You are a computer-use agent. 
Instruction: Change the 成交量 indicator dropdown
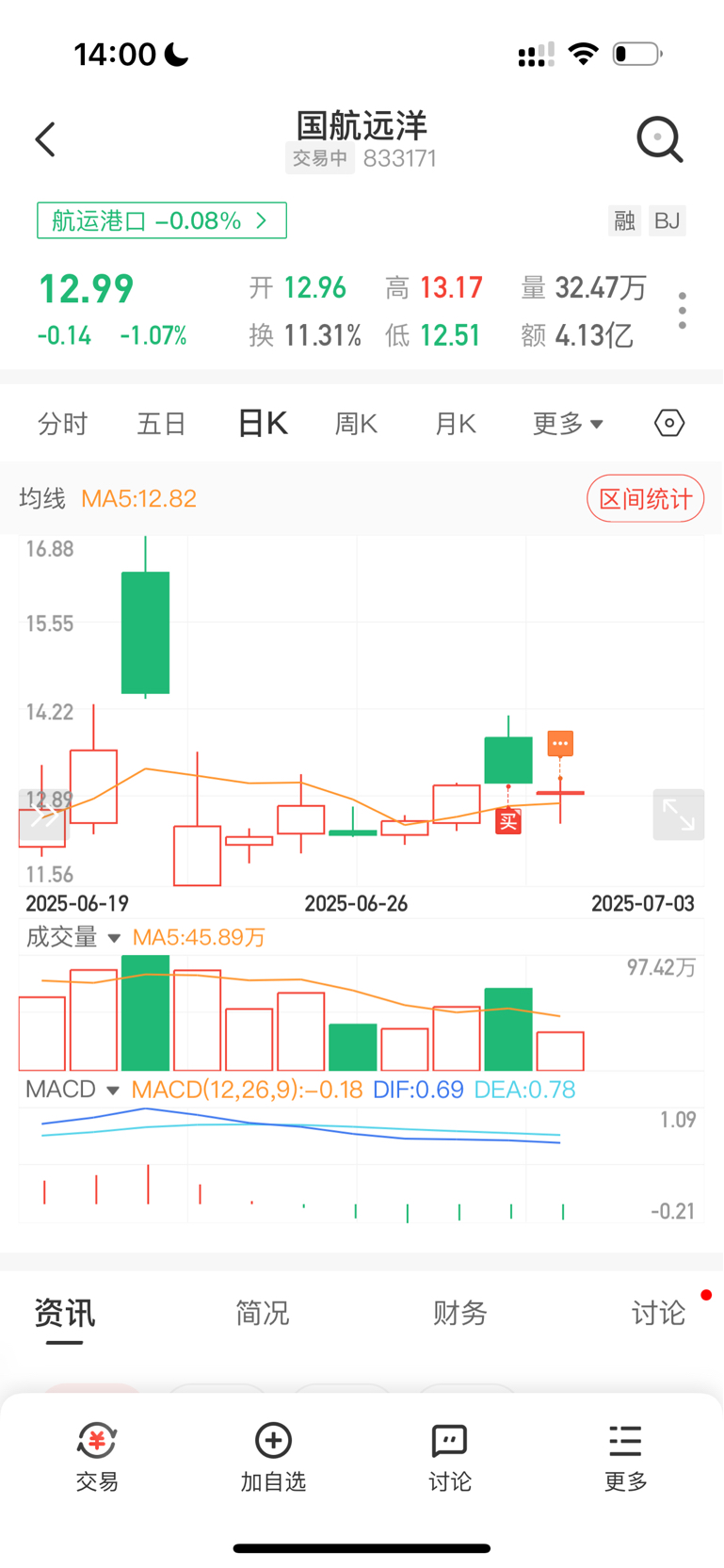(73, 937)
